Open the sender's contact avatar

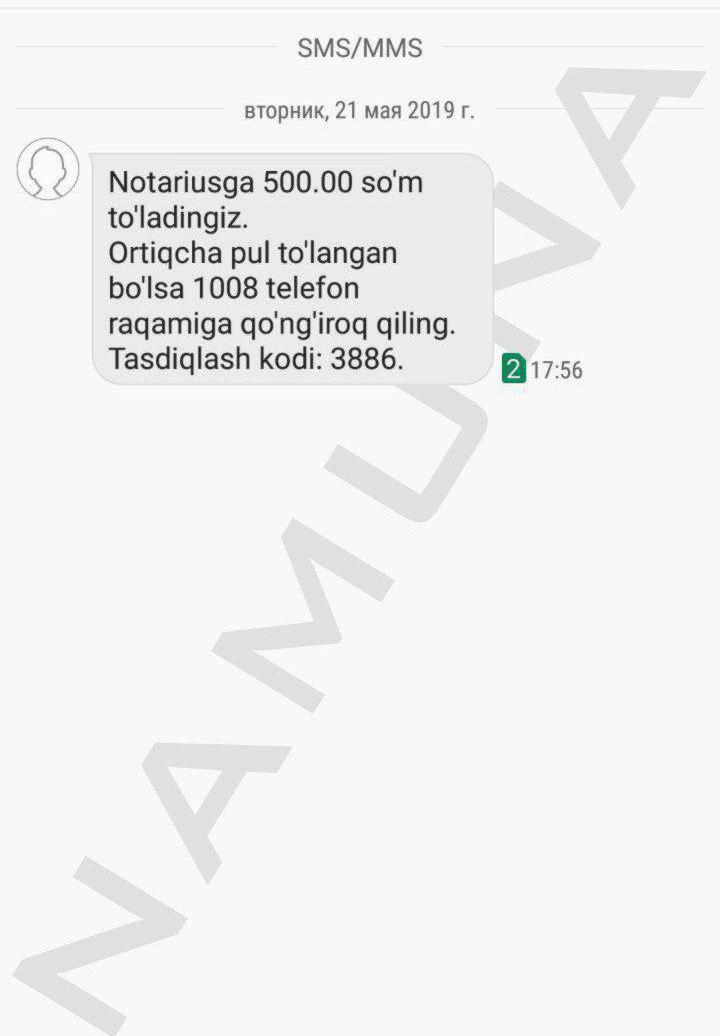47,167
